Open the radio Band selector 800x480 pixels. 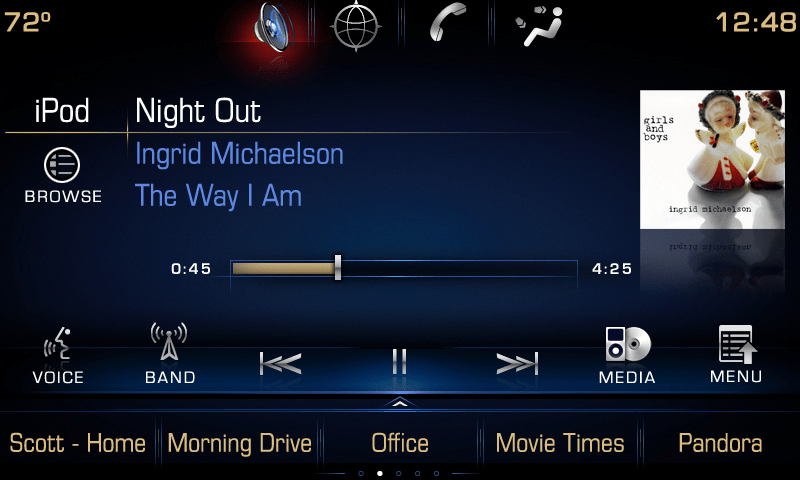coord(170,355)
